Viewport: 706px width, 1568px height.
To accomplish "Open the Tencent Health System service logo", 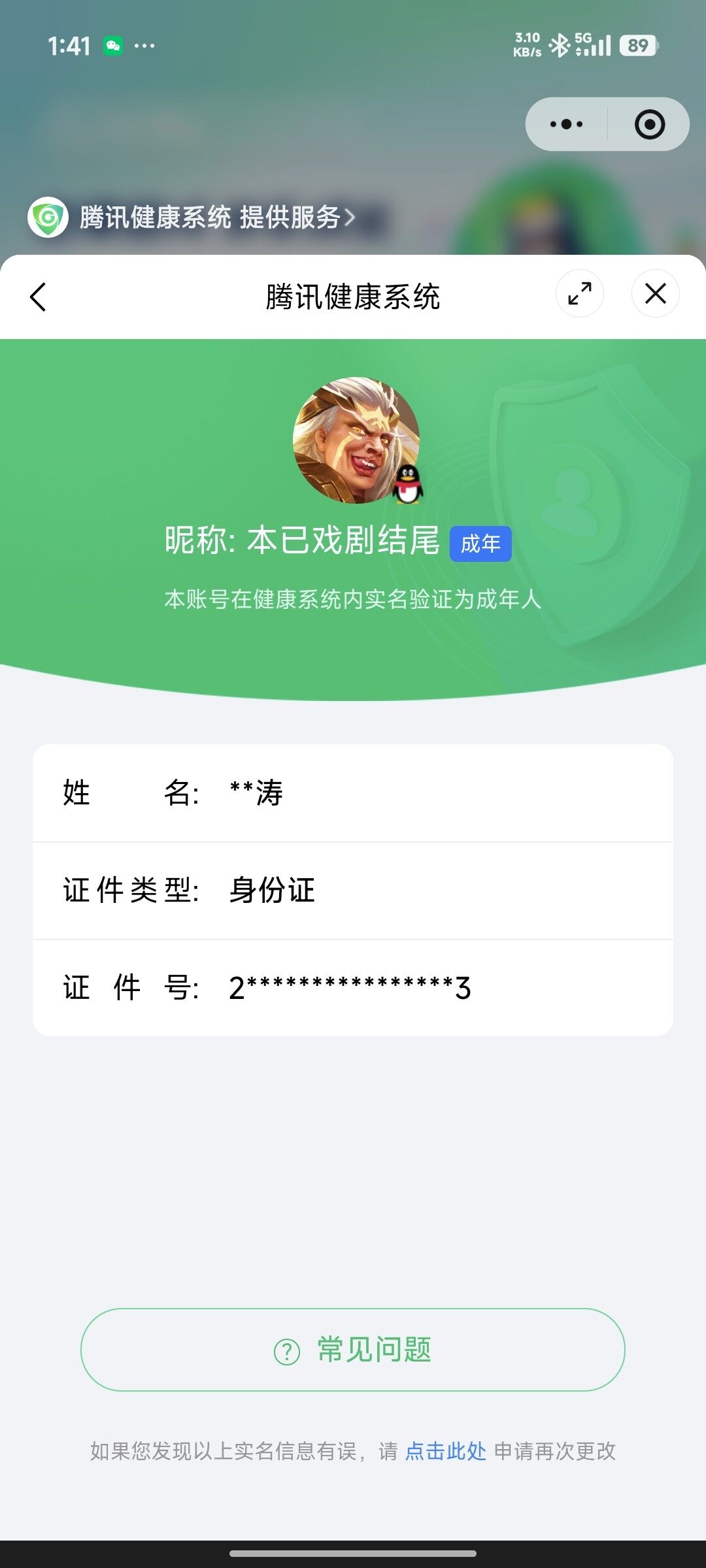I will [x=46, y=216].
